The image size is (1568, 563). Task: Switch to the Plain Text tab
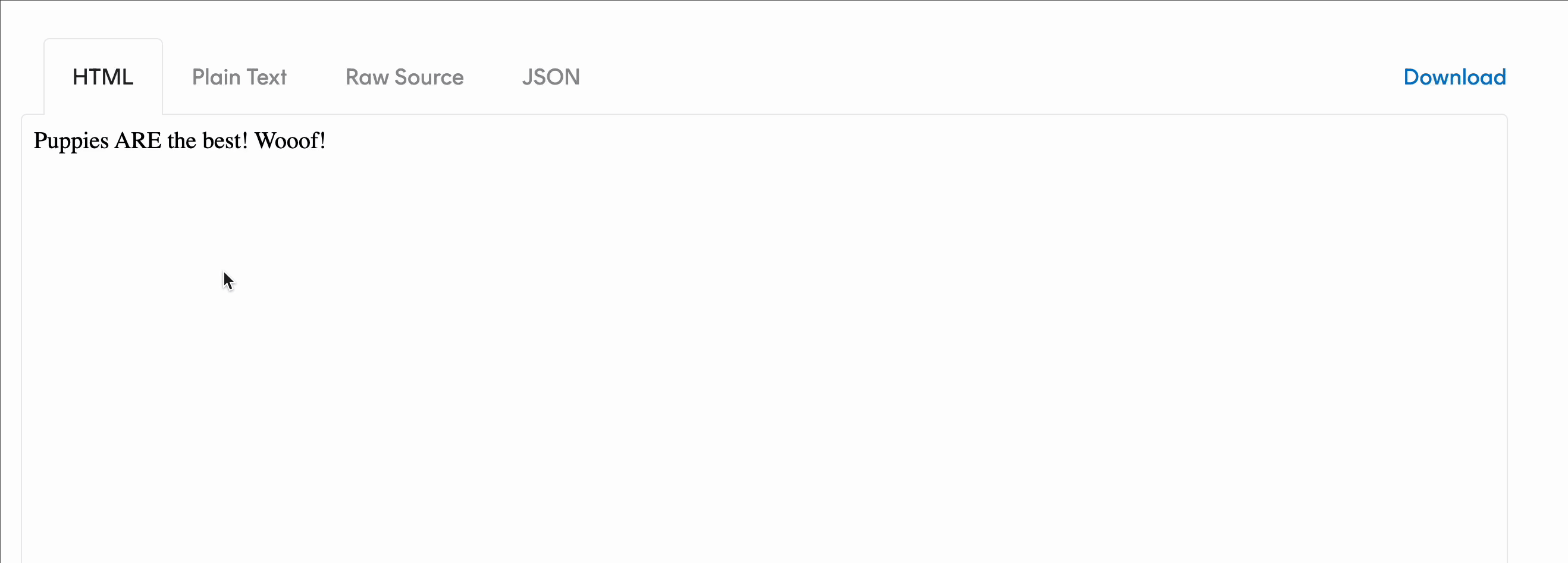(239, 77)
